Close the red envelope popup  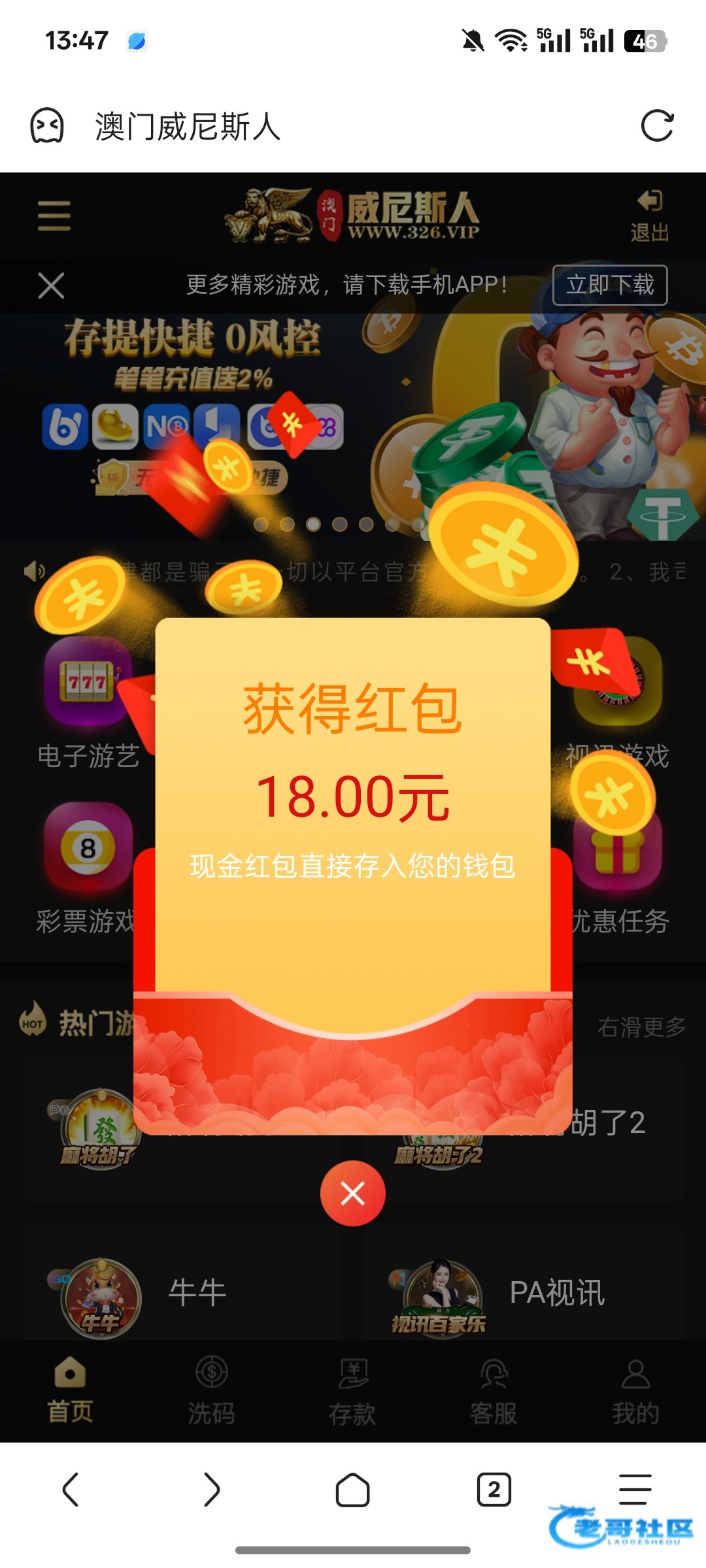(x=352, y=1194)
